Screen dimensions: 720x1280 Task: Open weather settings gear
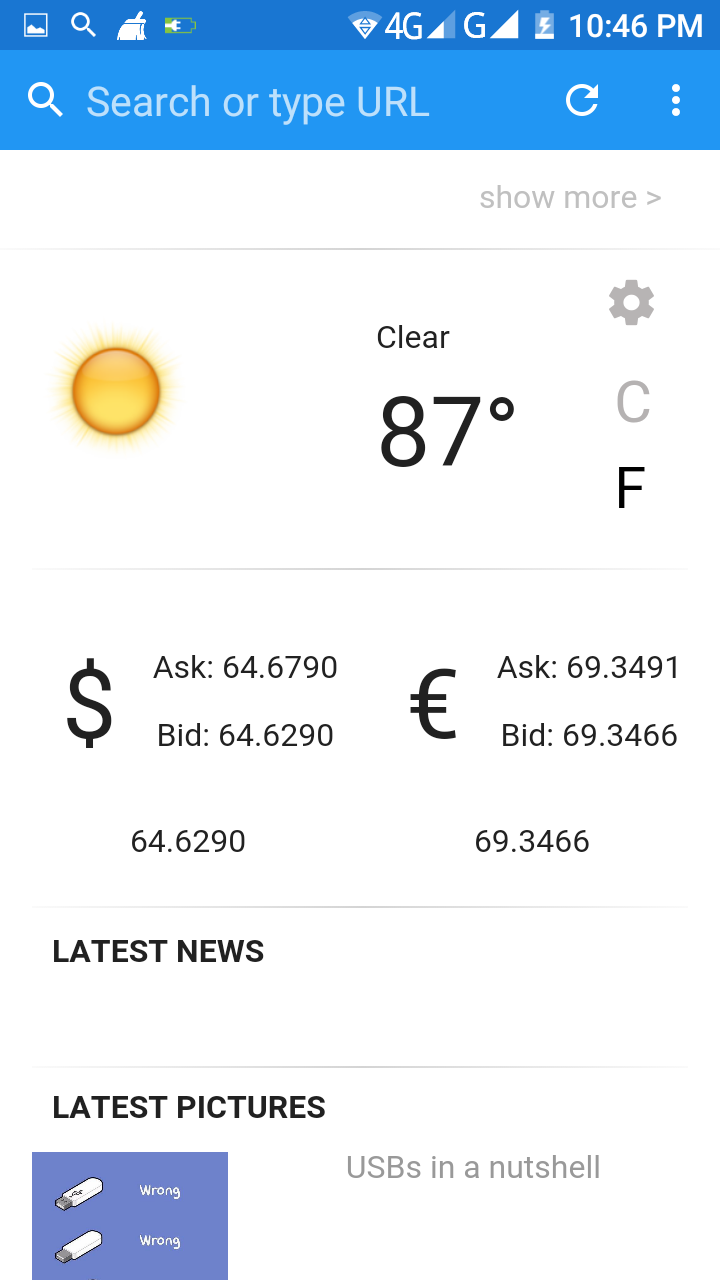pyautogui.click(x=631, y=302)
